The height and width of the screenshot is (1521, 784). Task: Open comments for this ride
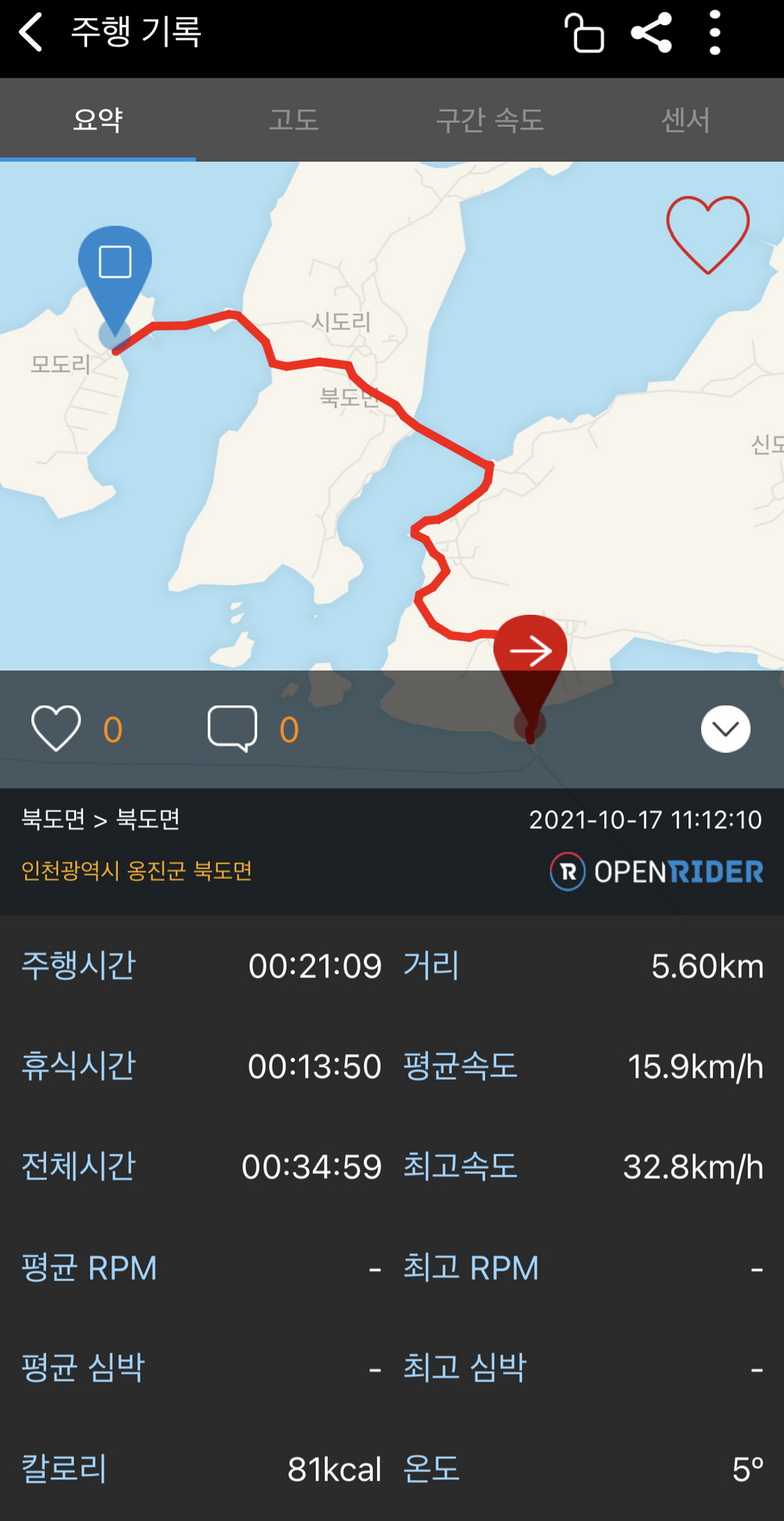click(x=232, y=728)
